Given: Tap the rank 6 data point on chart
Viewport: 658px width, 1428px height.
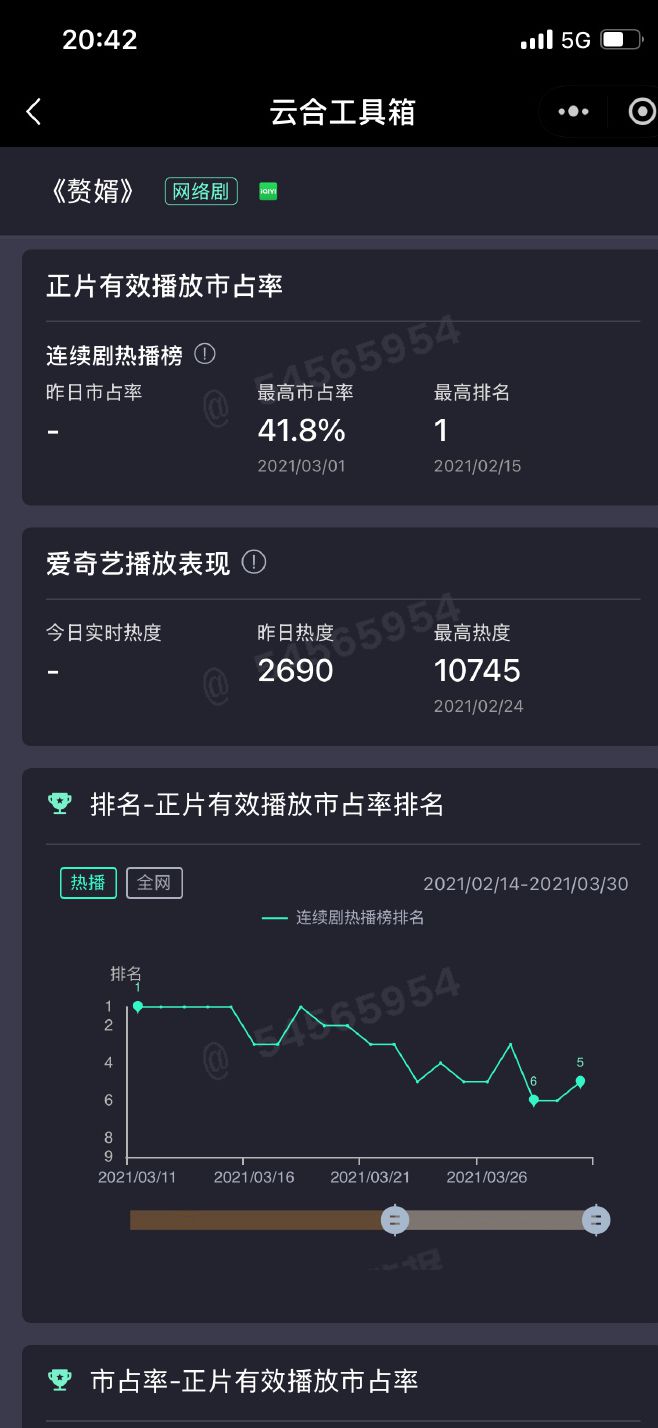Looking at the screenshot, I should [534, 1100].
